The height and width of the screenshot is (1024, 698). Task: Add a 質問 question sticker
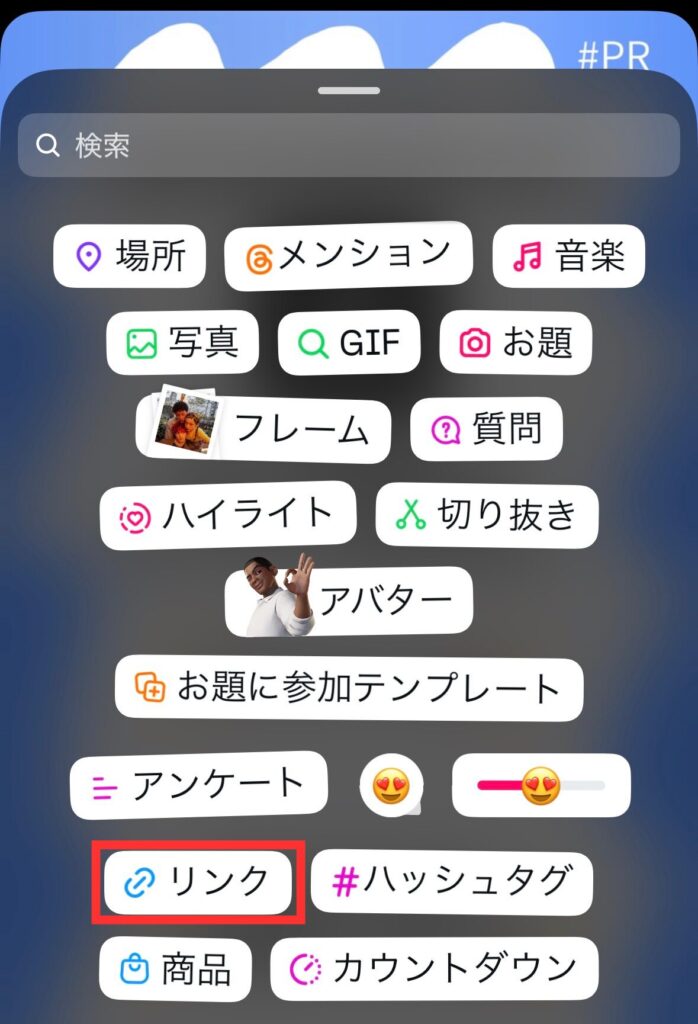[486, 428]
